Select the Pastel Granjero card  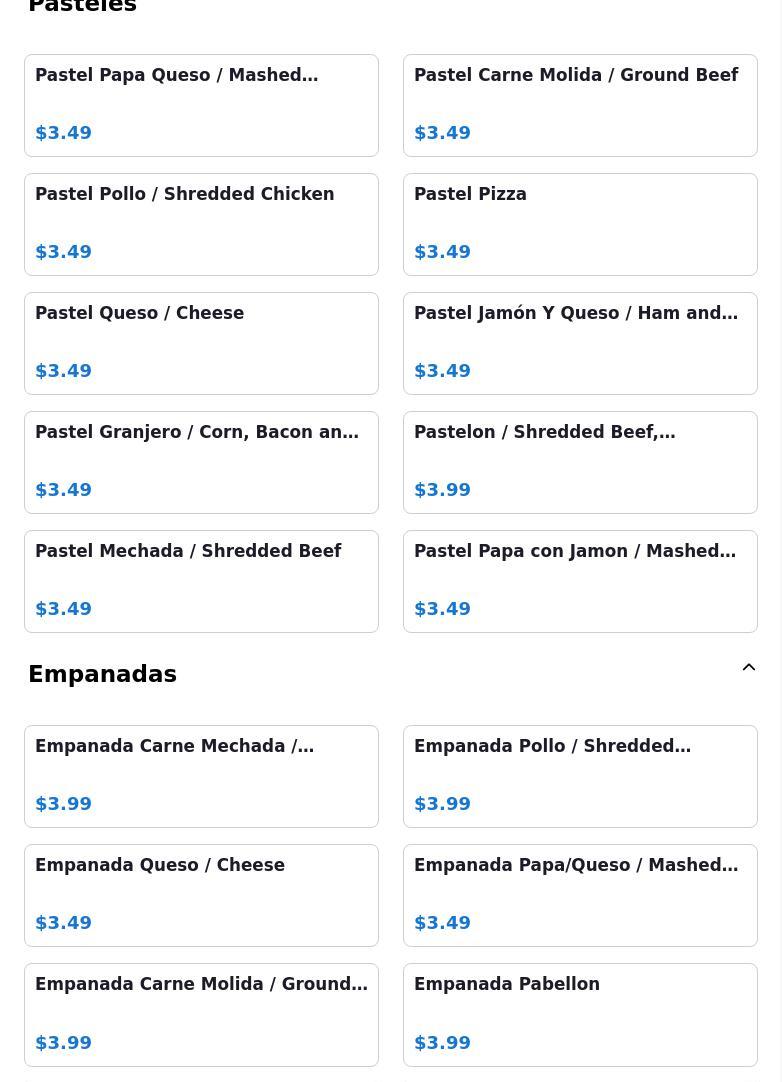tap(201, 462)
